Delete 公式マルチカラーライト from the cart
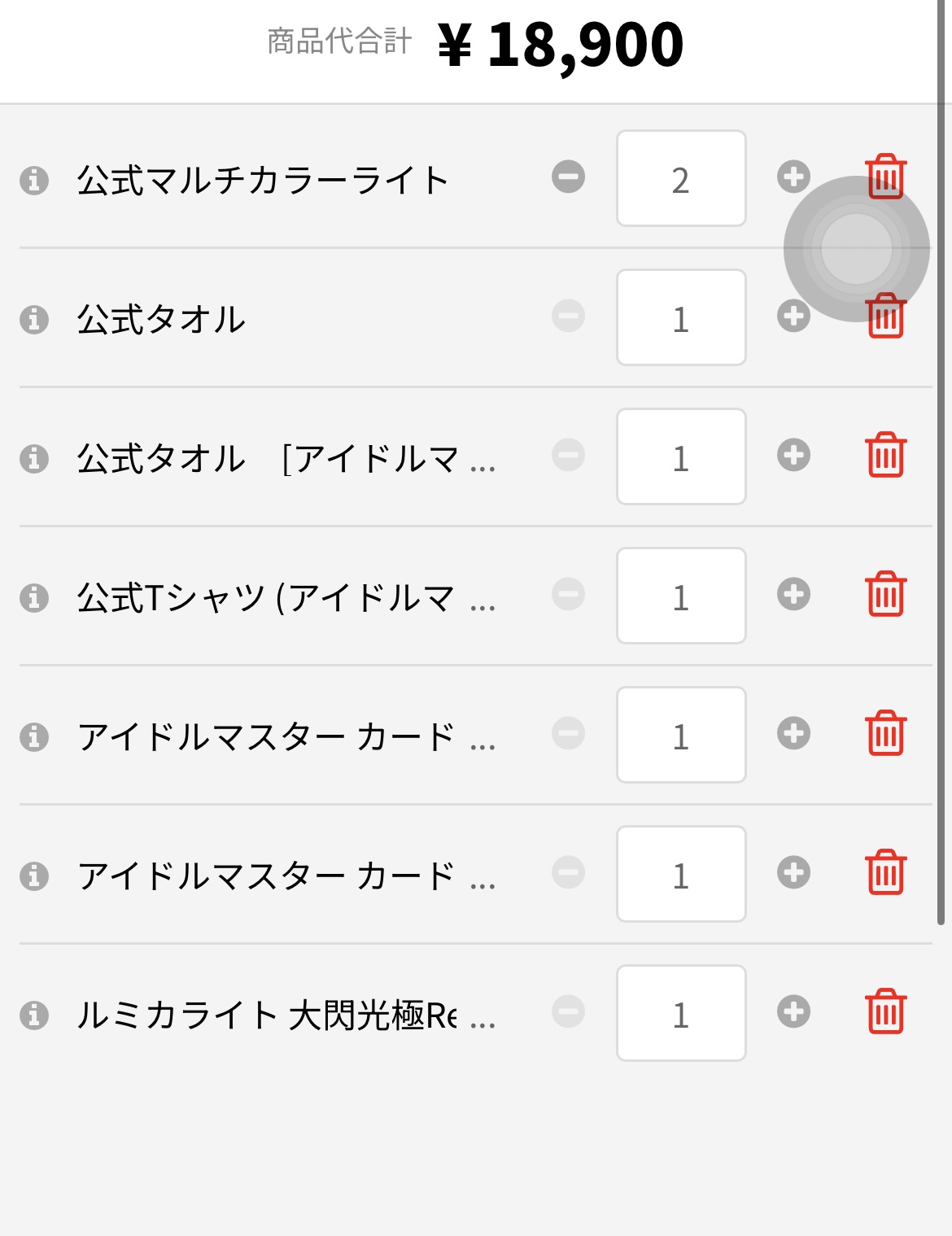This screenshot has height=1236, width=952. [x=885, y=176]
